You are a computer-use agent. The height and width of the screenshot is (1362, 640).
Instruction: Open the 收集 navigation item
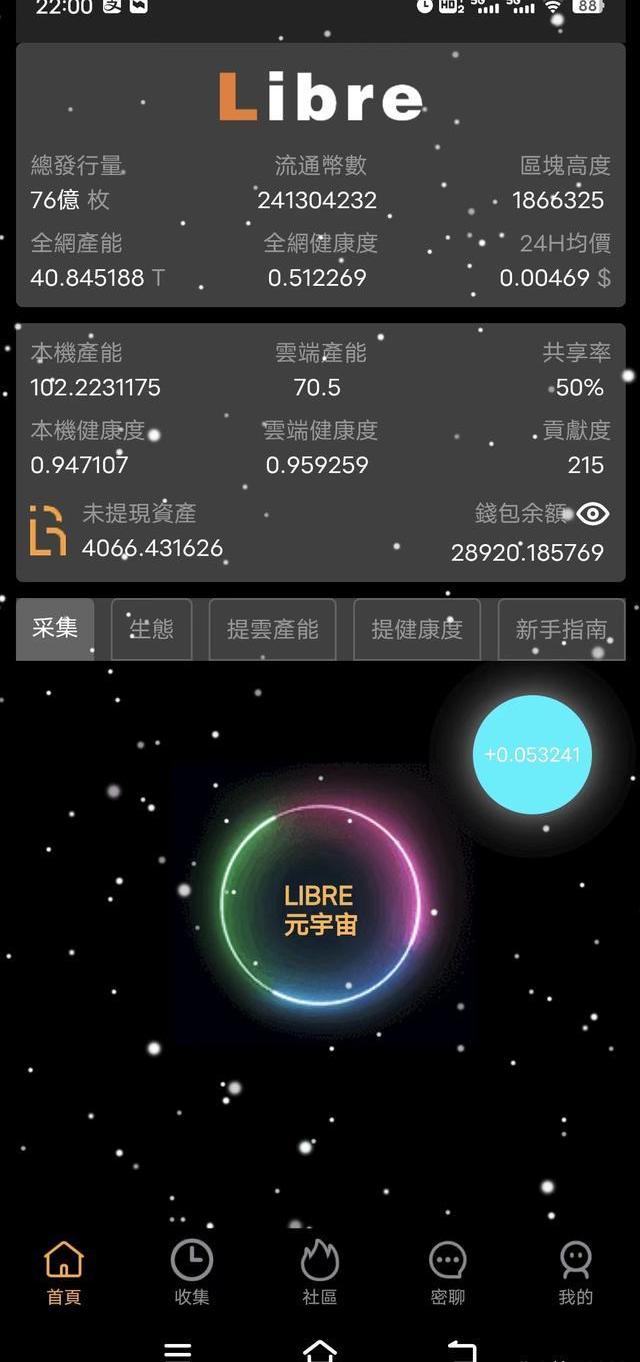(x=191, y=1272)
